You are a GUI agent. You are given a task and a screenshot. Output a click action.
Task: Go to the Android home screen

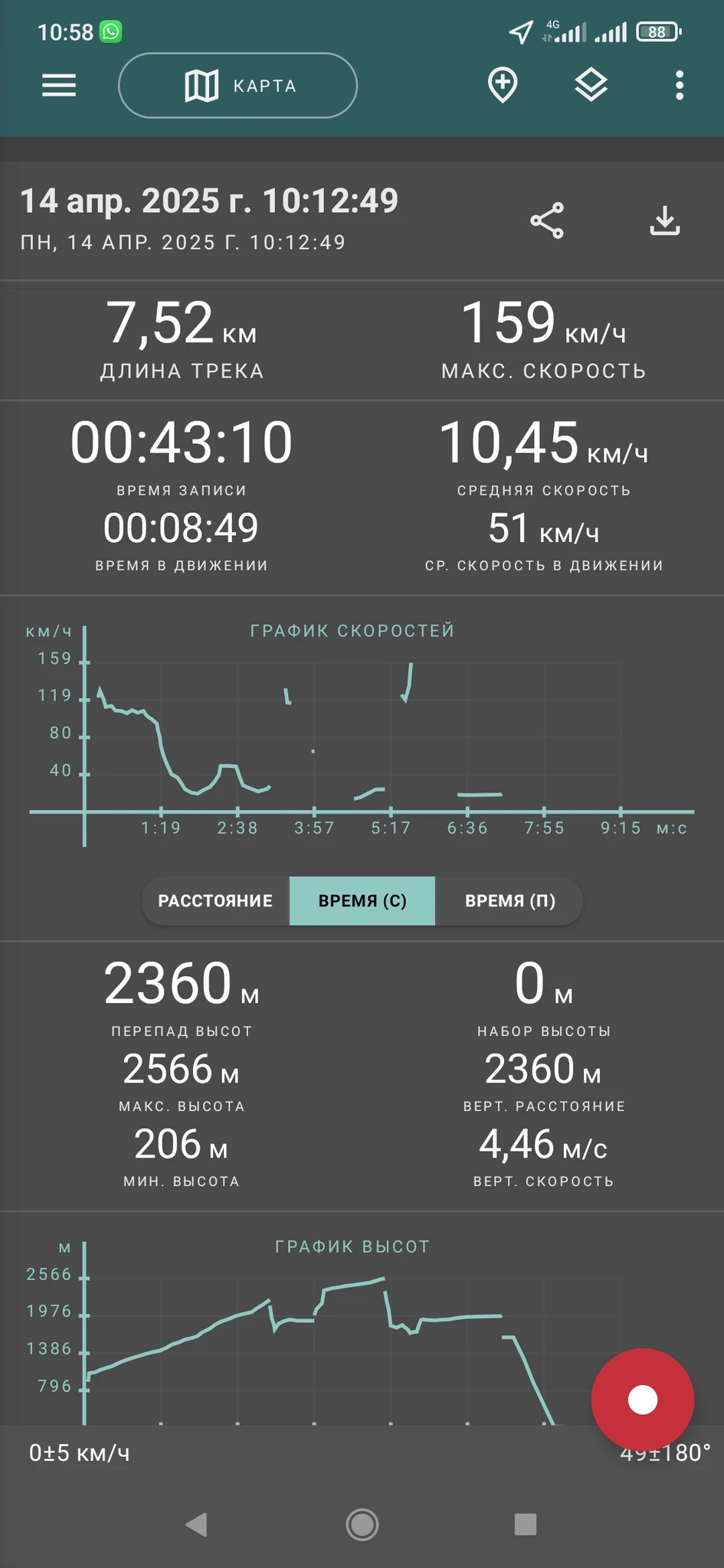click(362, 1524)
